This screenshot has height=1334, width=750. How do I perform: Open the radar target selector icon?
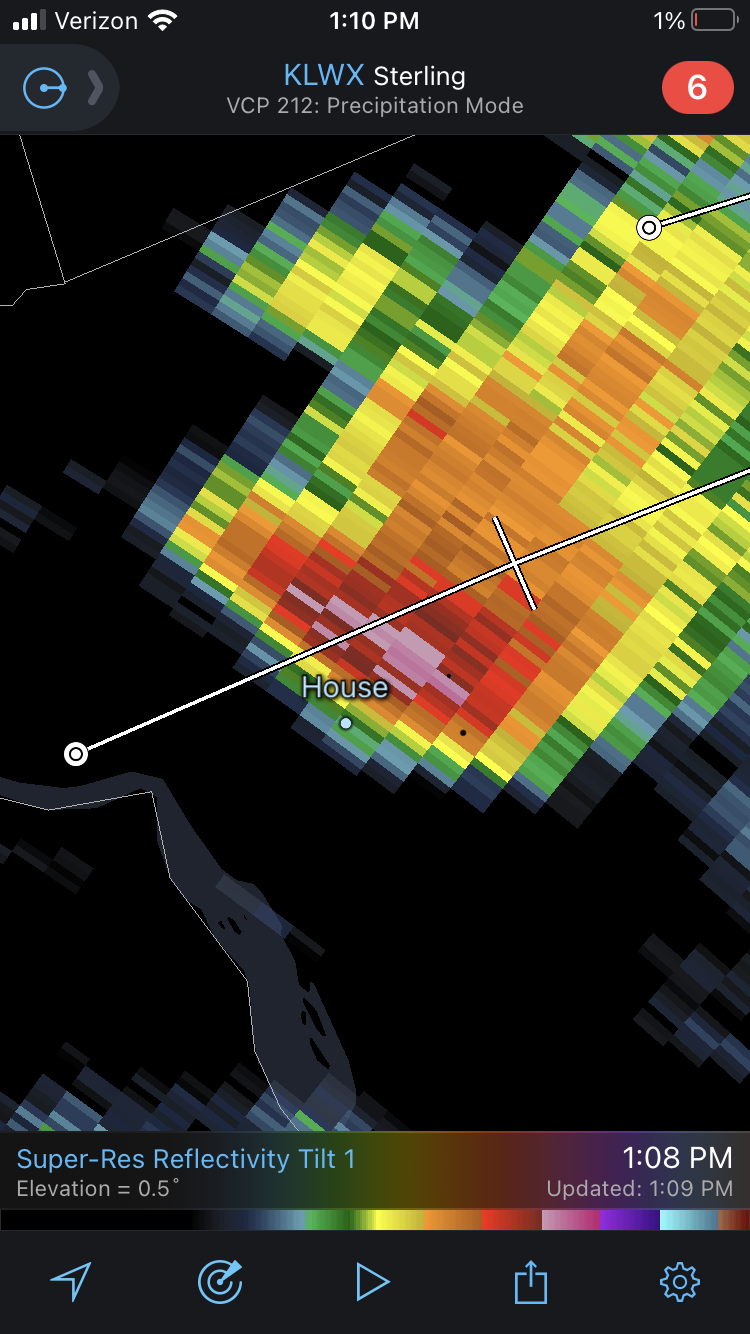221,1281
